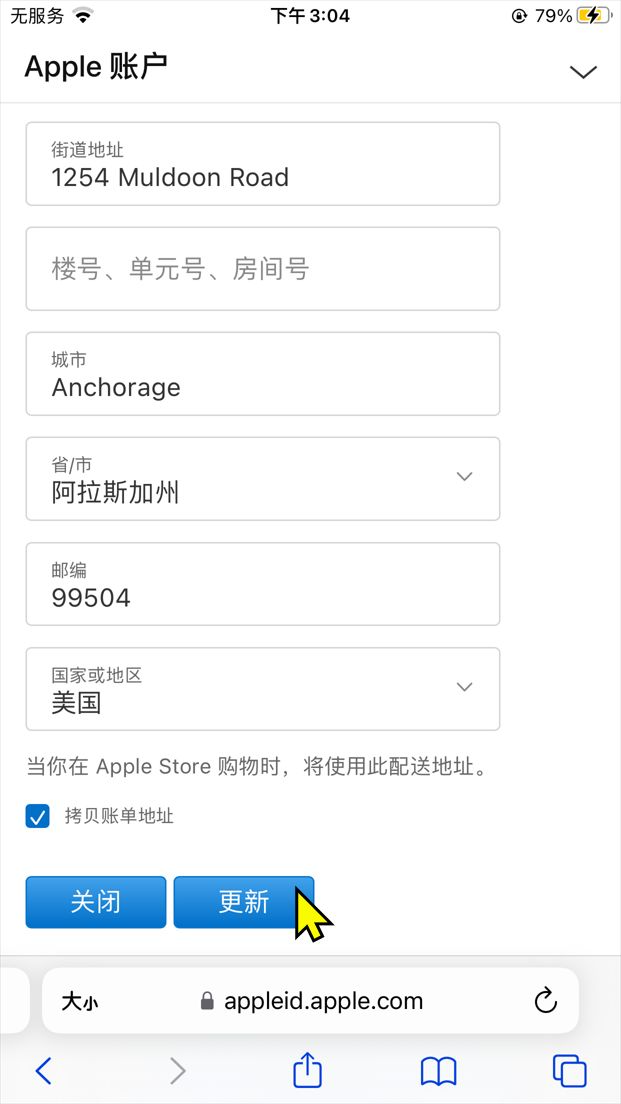This screenshot has height=1104, width=621.
Task: Reload the page
Action: pyautogui.click(x=545, y=1001)
